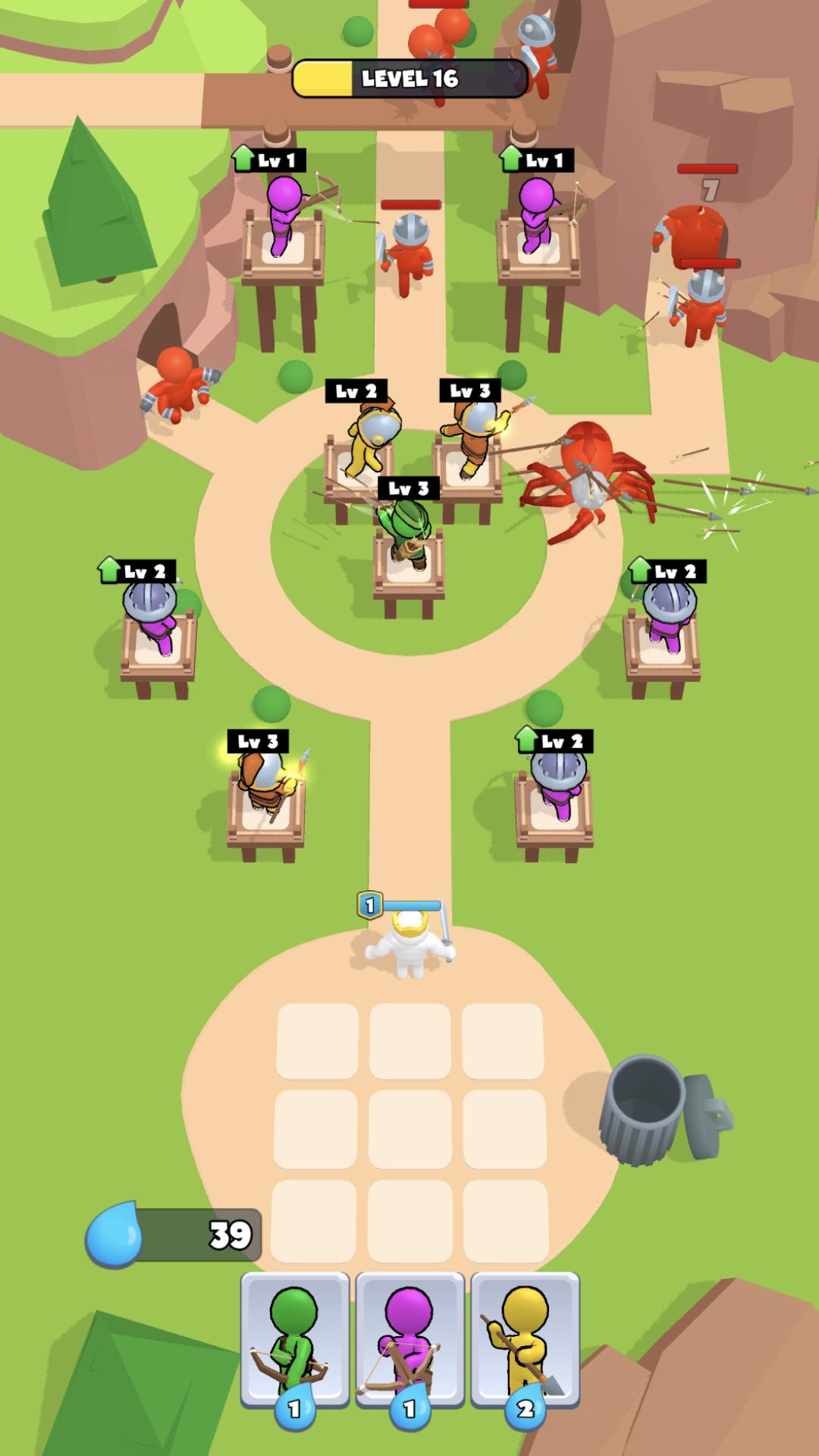Select the green archer card
Viewport: 819px width, 1456px height.
(x=295, y=1341)
